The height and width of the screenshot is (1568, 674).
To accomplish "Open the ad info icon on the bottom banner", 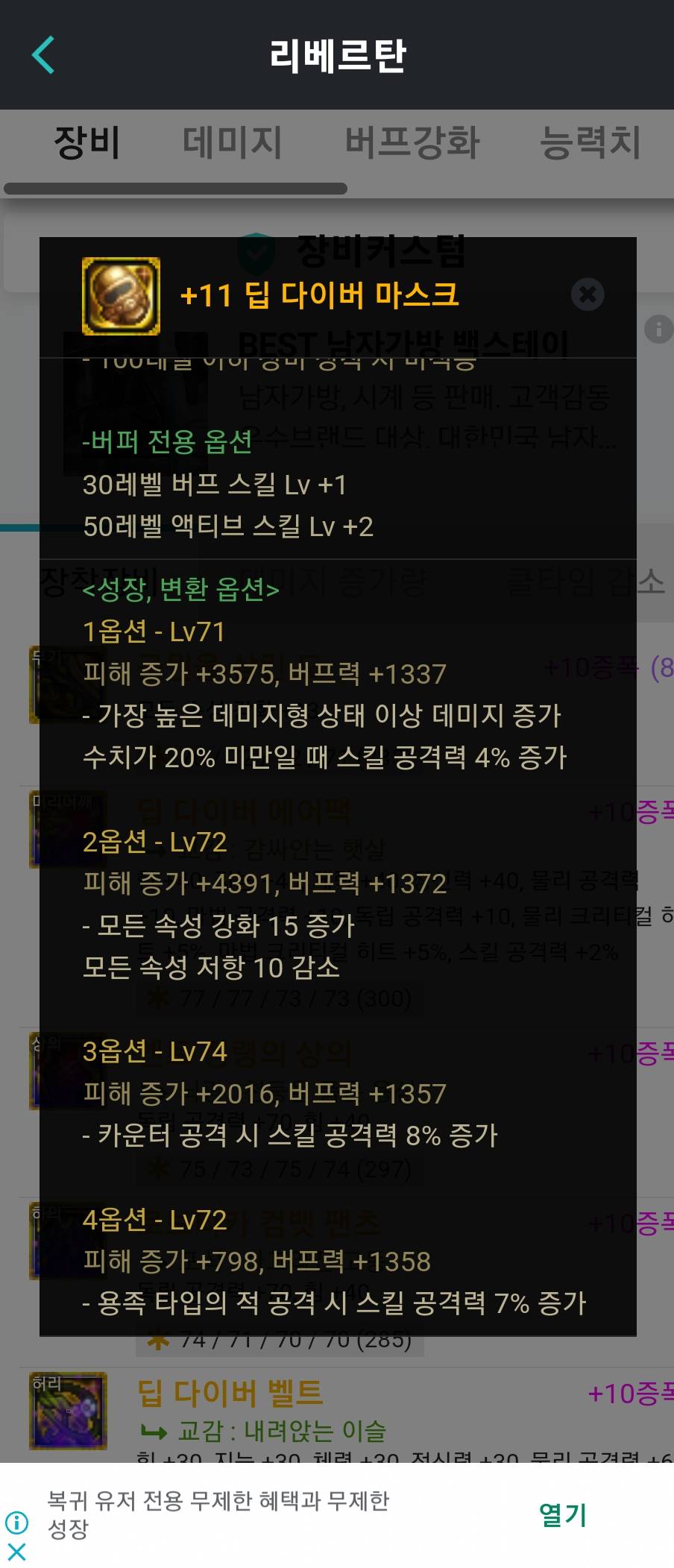I will point(16,1522).
